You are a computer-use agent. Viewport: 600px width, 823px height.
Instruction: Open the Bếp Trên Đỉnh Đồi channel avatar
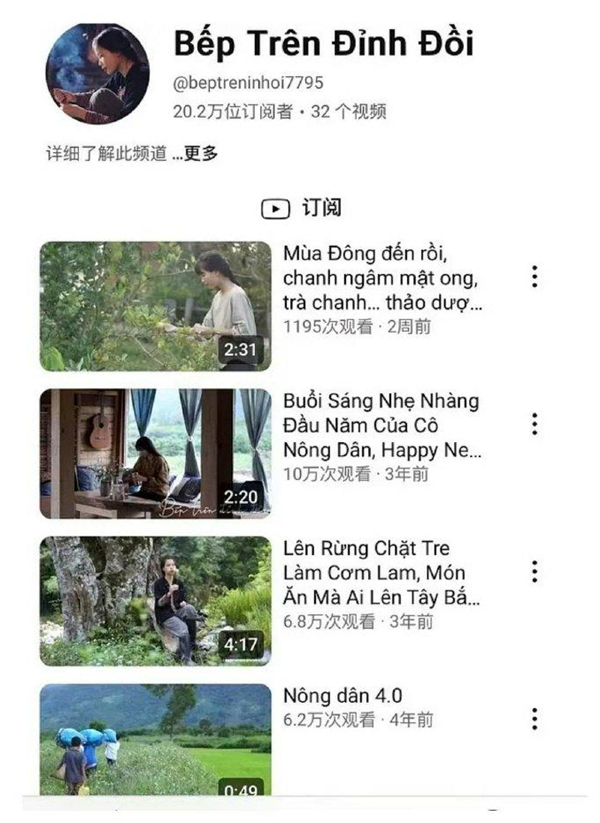97,74
